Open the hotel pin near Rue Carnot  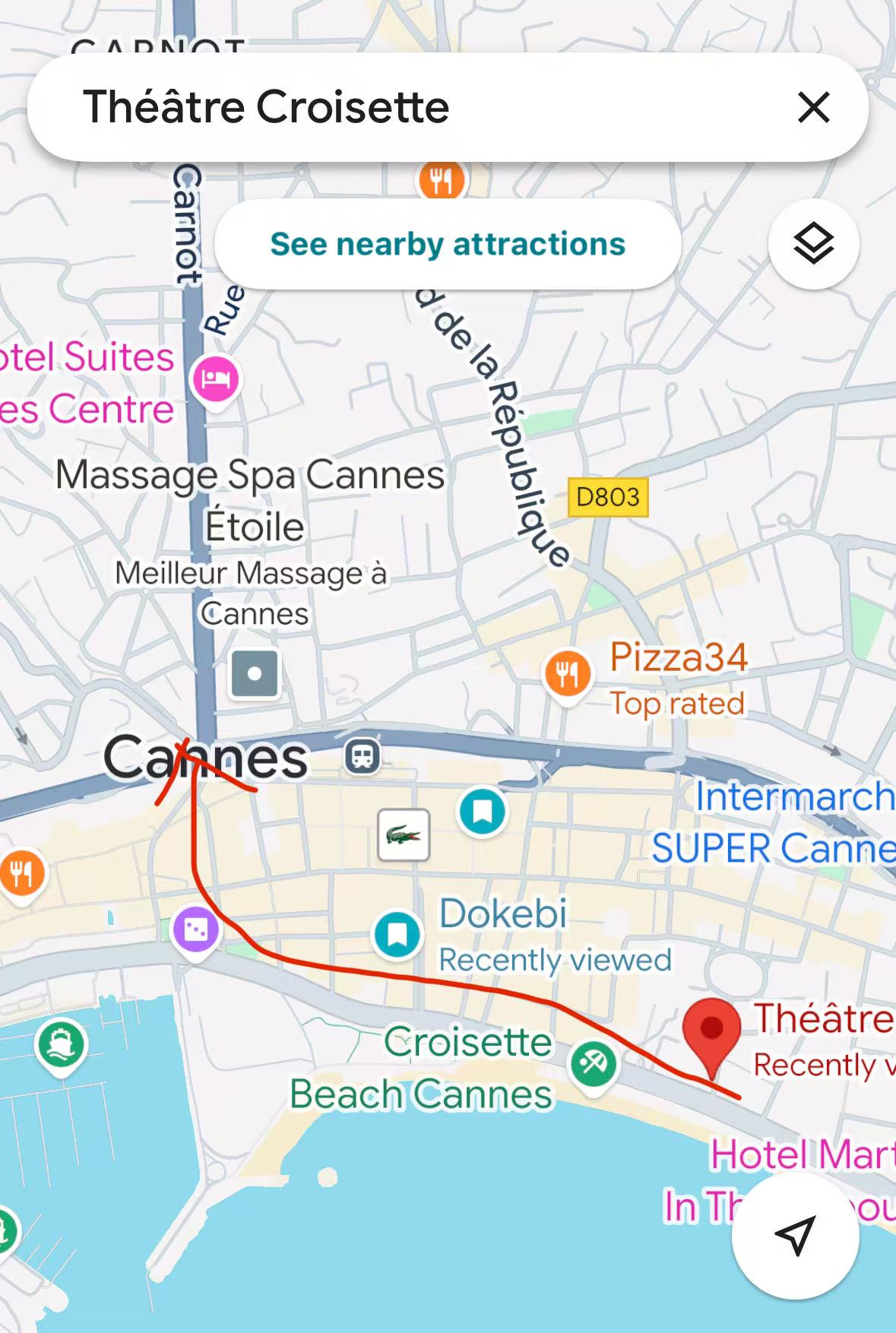216,379
